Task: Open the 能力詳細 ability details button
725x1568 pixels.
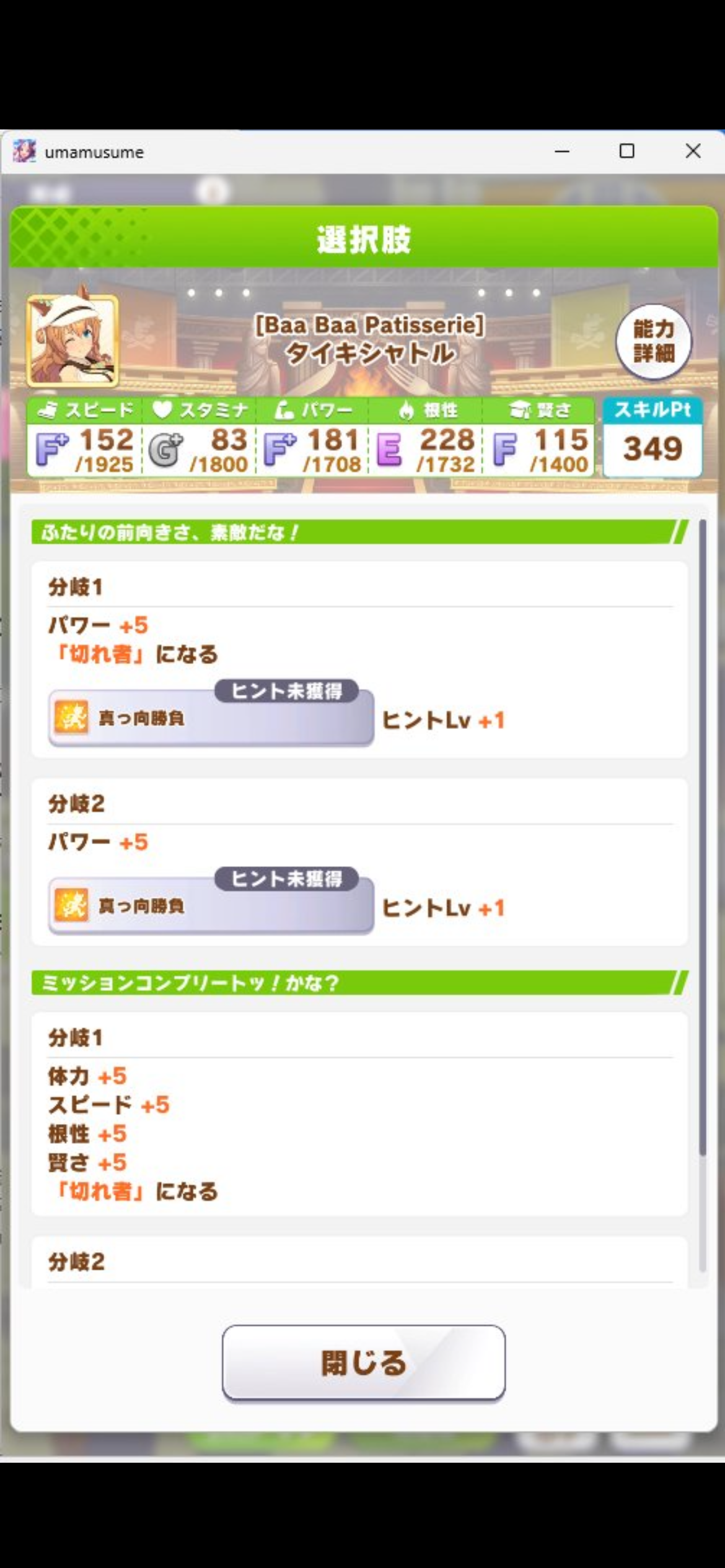Action: click(653, 341)
